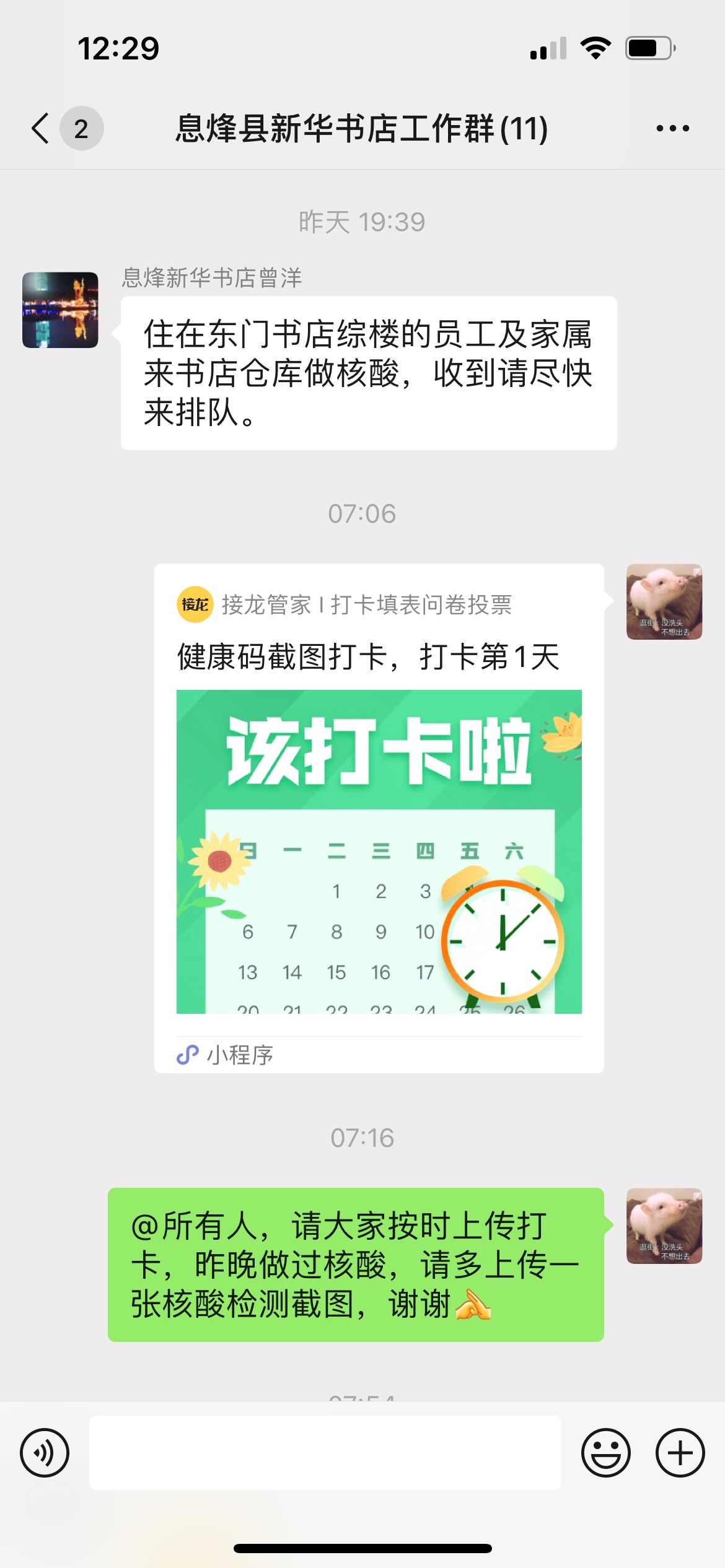
Task: Focus the message text field
Action: click(x=325, y=1452)
